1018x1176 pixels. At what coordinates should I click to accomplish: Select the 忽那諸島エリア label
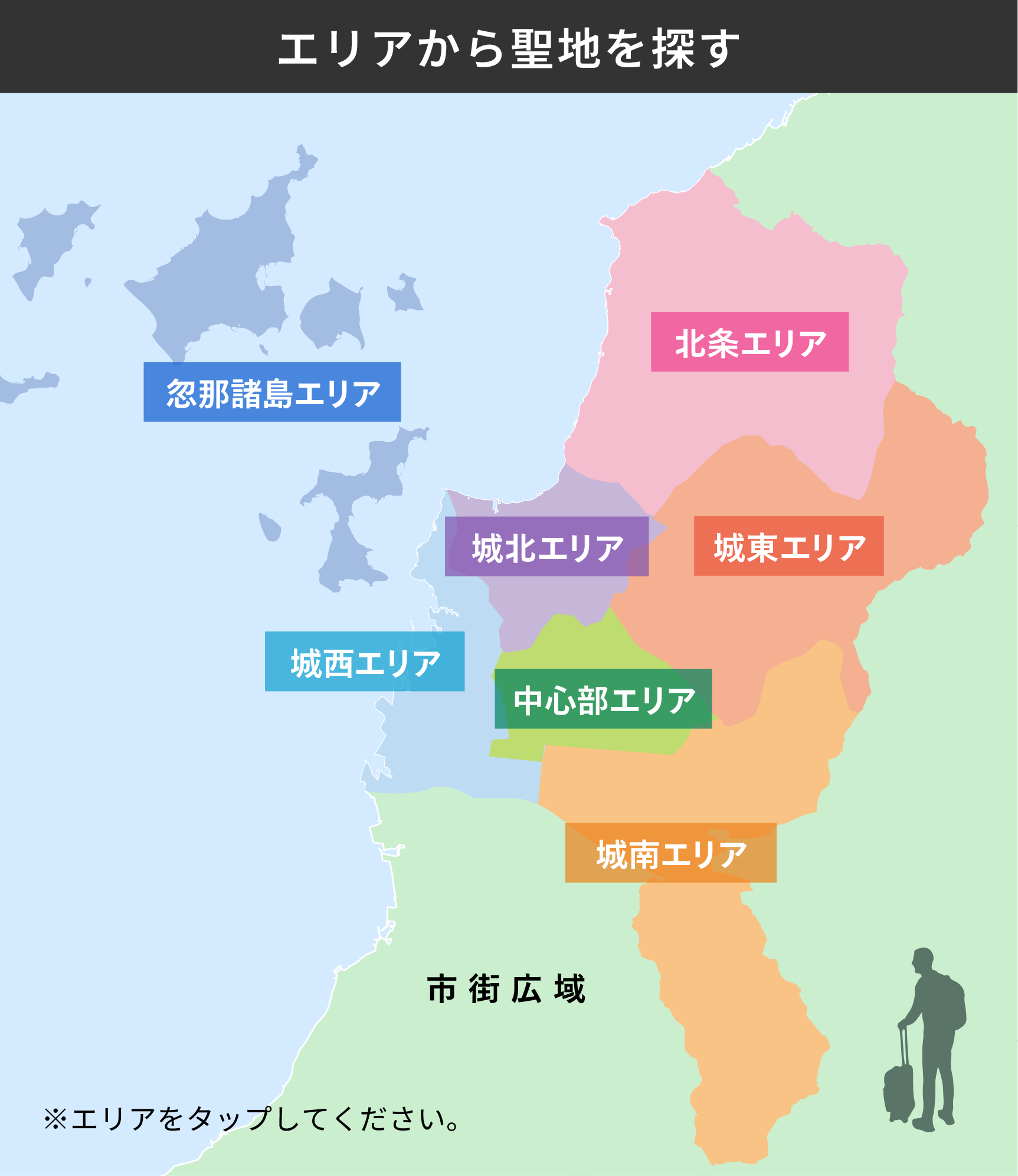tap(272, 392)
